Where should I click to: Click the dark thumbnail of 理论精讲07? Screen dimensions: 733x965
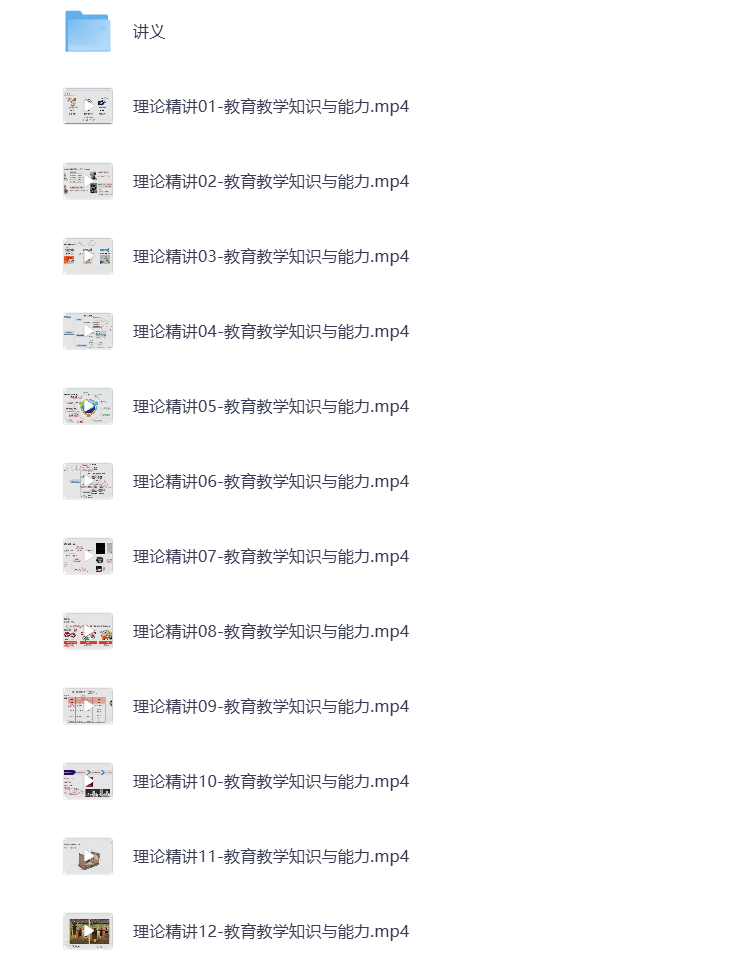[x=88, y=556]
